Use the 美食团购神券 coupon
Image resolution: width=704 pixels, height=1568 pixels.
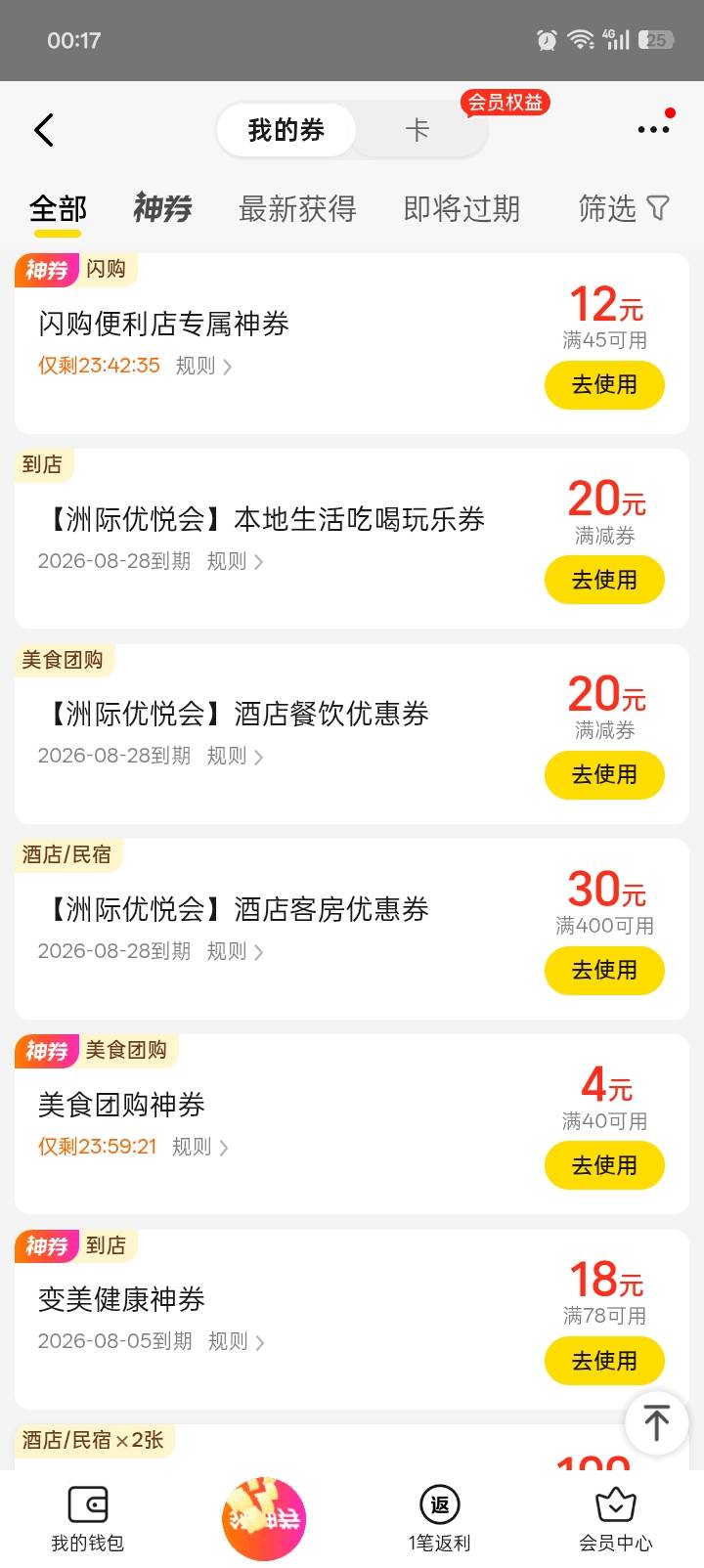pyautogui.click(x=604, y=1165)
